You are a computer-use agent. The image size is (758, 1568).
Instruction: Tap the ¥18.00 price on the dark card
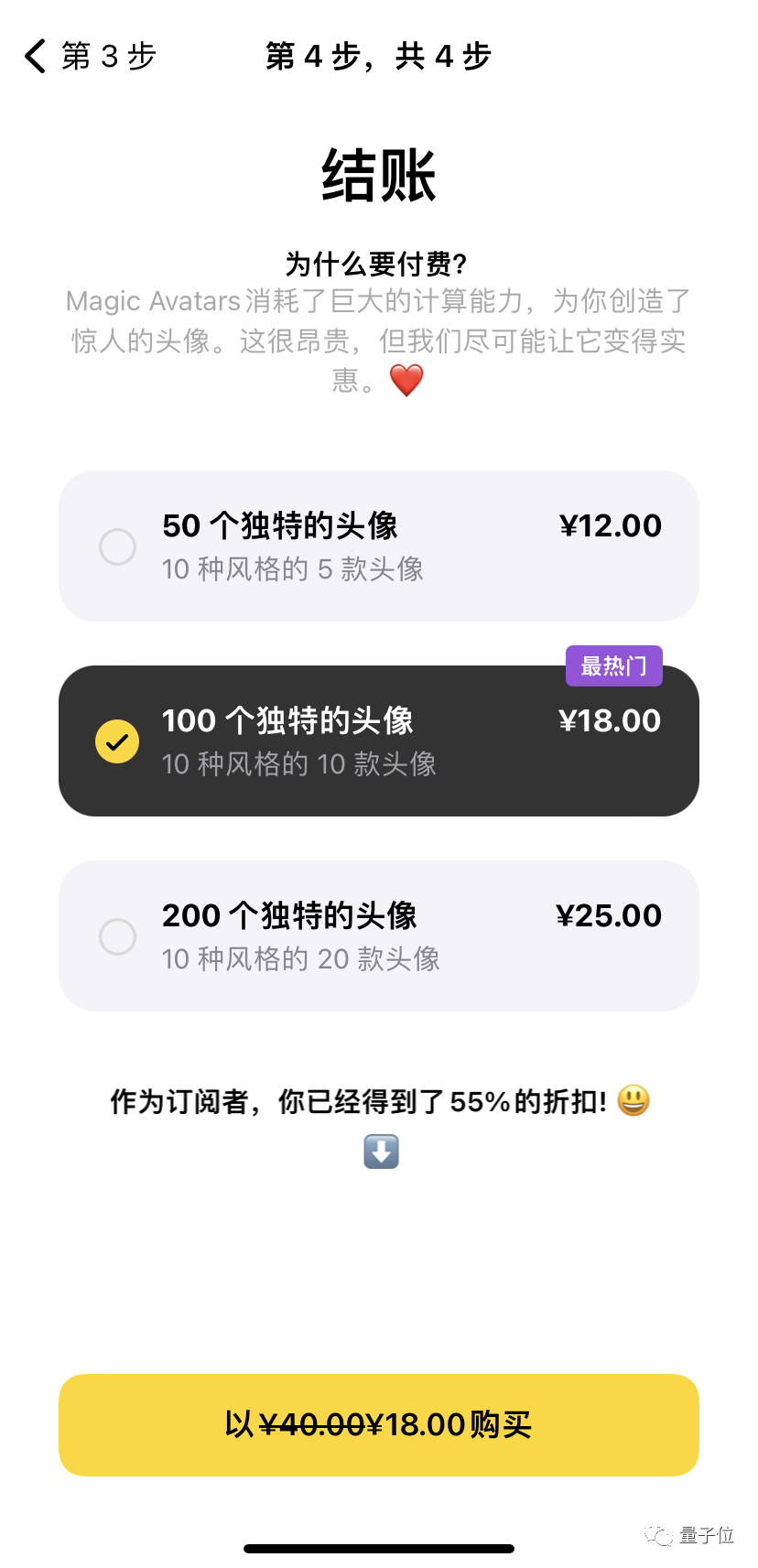(611, 720)
